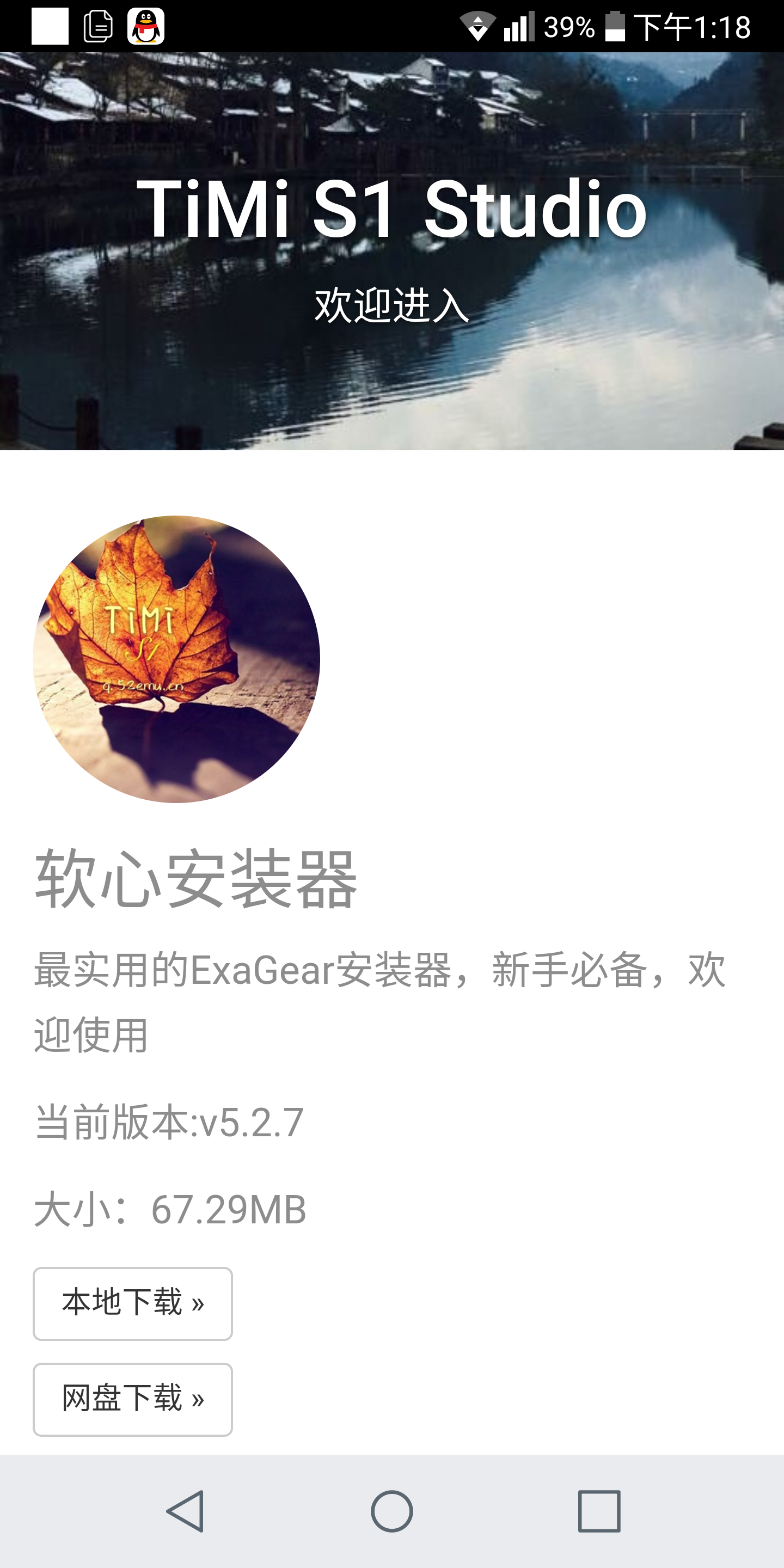The width and height of the screenshot is (784, 1568).
Task: Tap the 本地下载 button
Action: 133,1303
